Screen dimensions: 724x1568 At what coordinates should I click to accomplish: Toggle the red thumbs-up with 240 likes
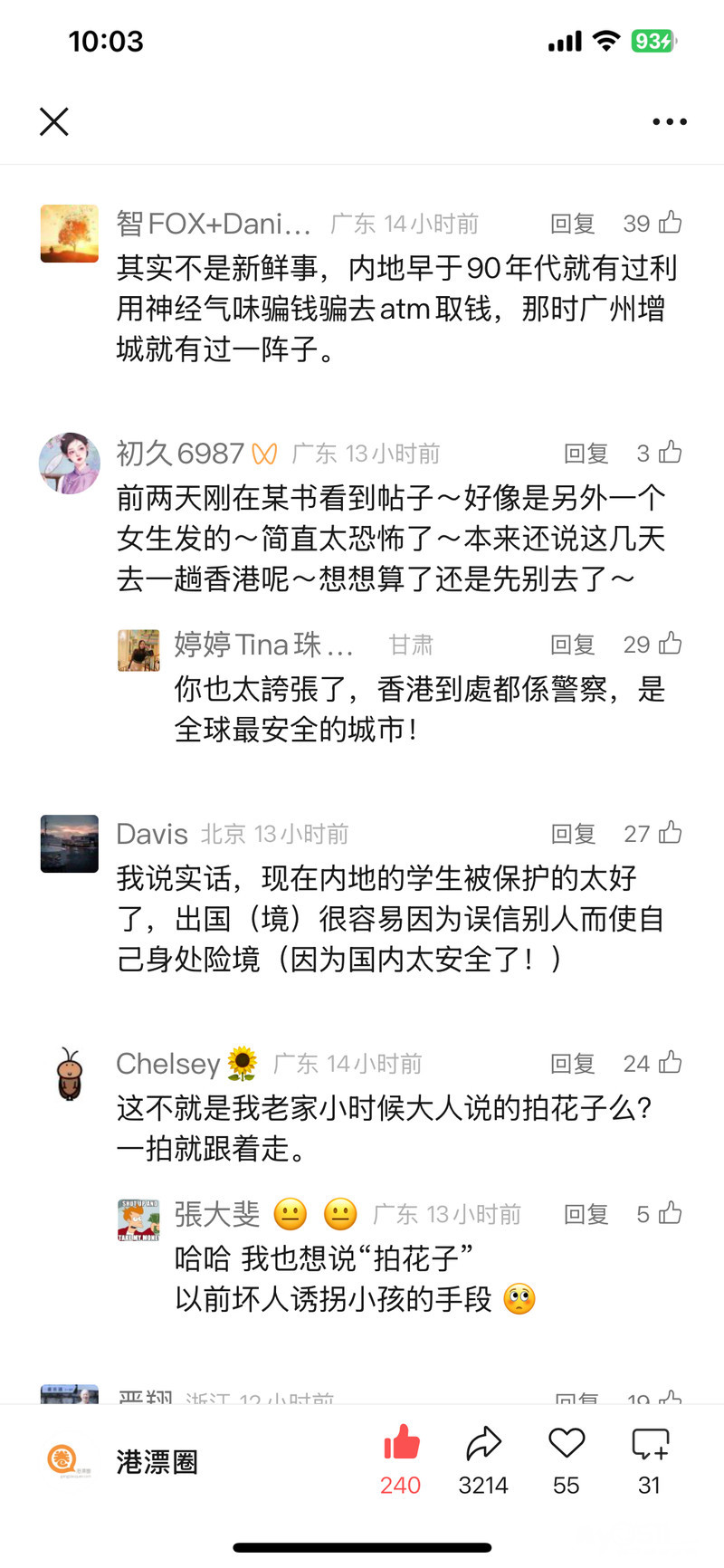coord(401,1444)
